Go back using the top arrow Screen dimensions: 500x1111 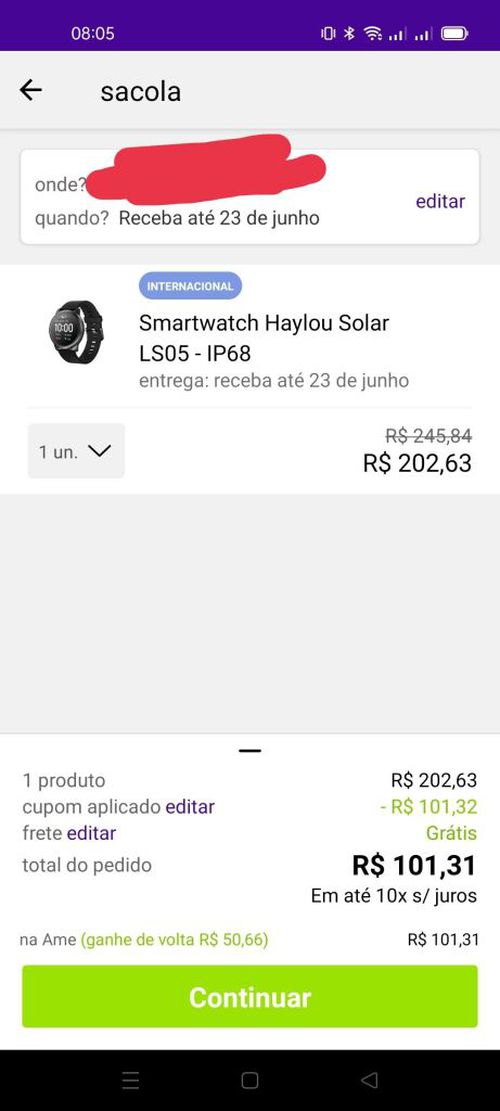click(30, 90)
